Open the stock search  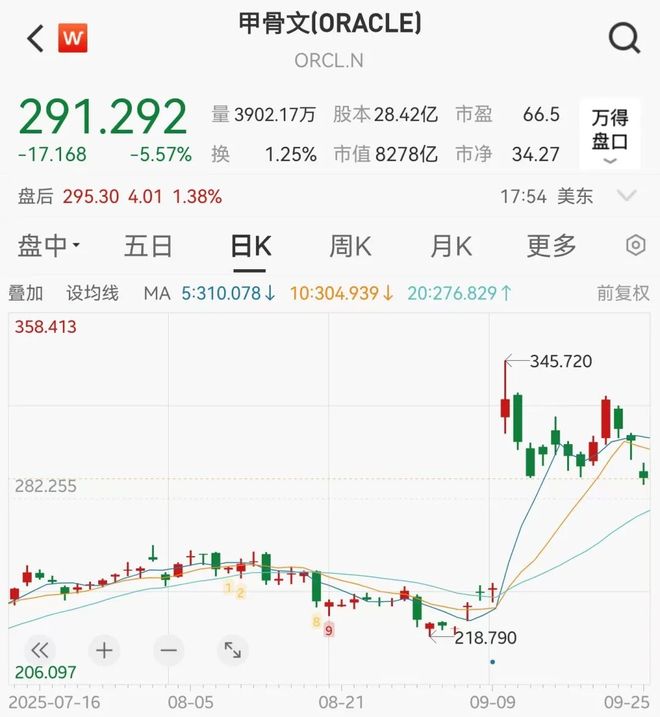tap(624, 39)
